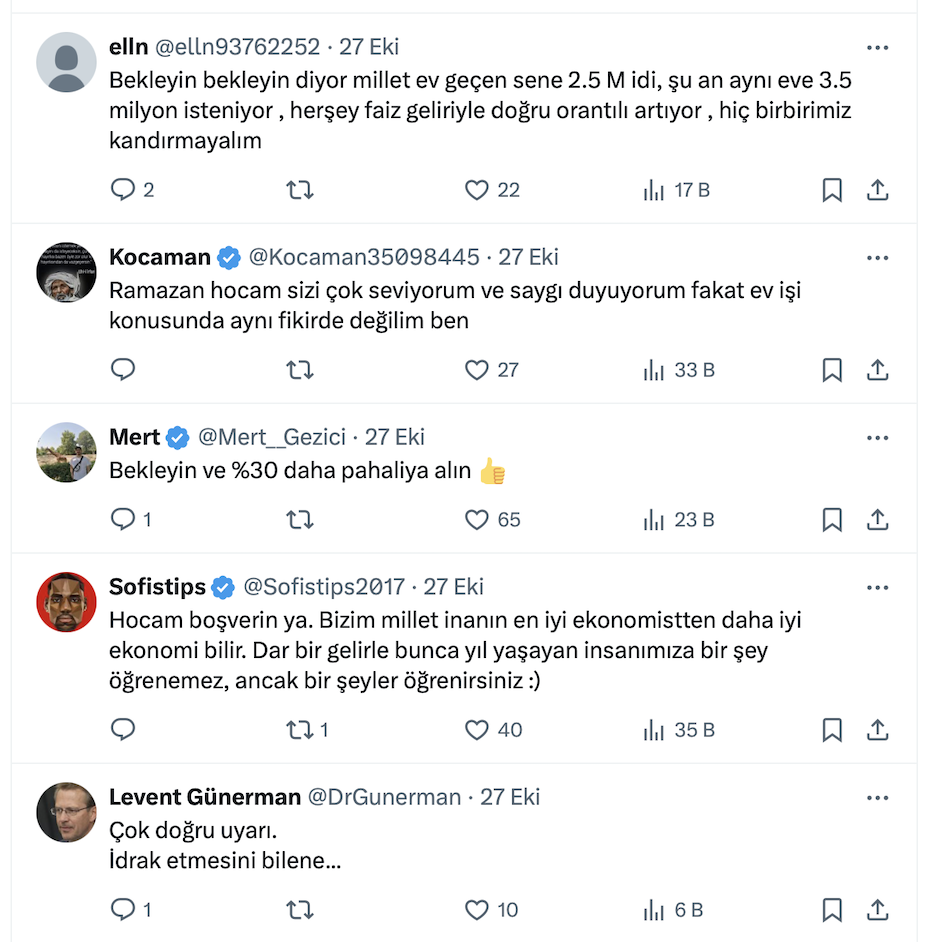The width and height of the screenshot is (944, 942).
Task: Reply to Levent Günerman's tweet
Action: [x=123, y=910]
